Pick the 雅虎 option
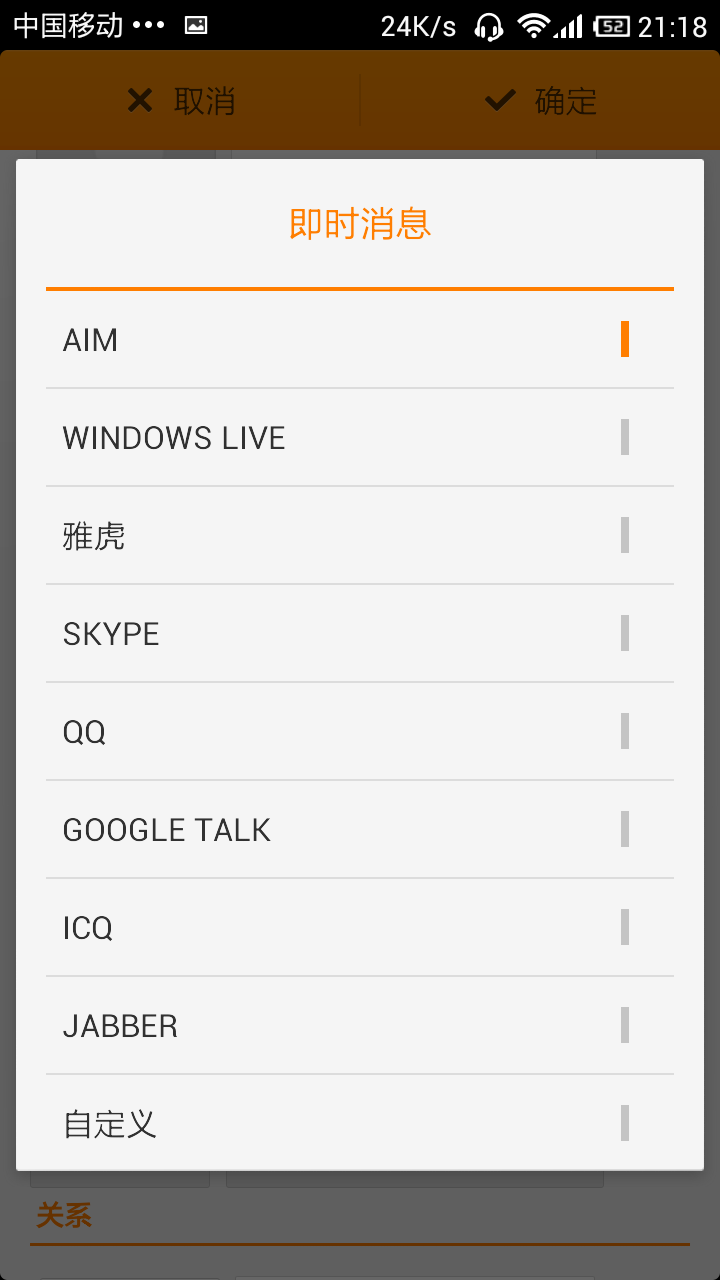720x1280 pixels. [360, 536]
